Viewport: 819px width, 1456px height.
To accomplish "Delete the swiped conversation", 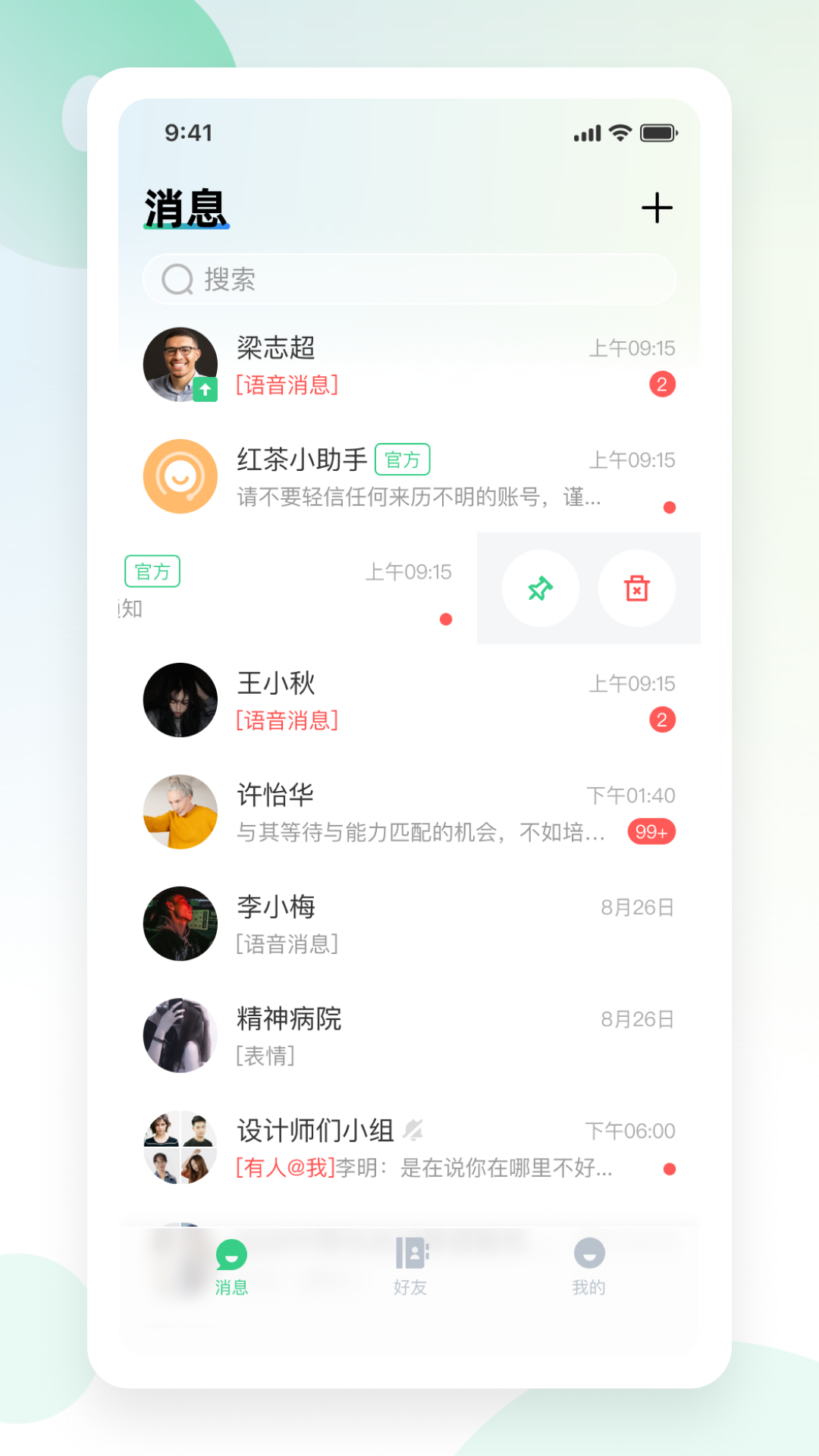I will [x=637, y=588].
